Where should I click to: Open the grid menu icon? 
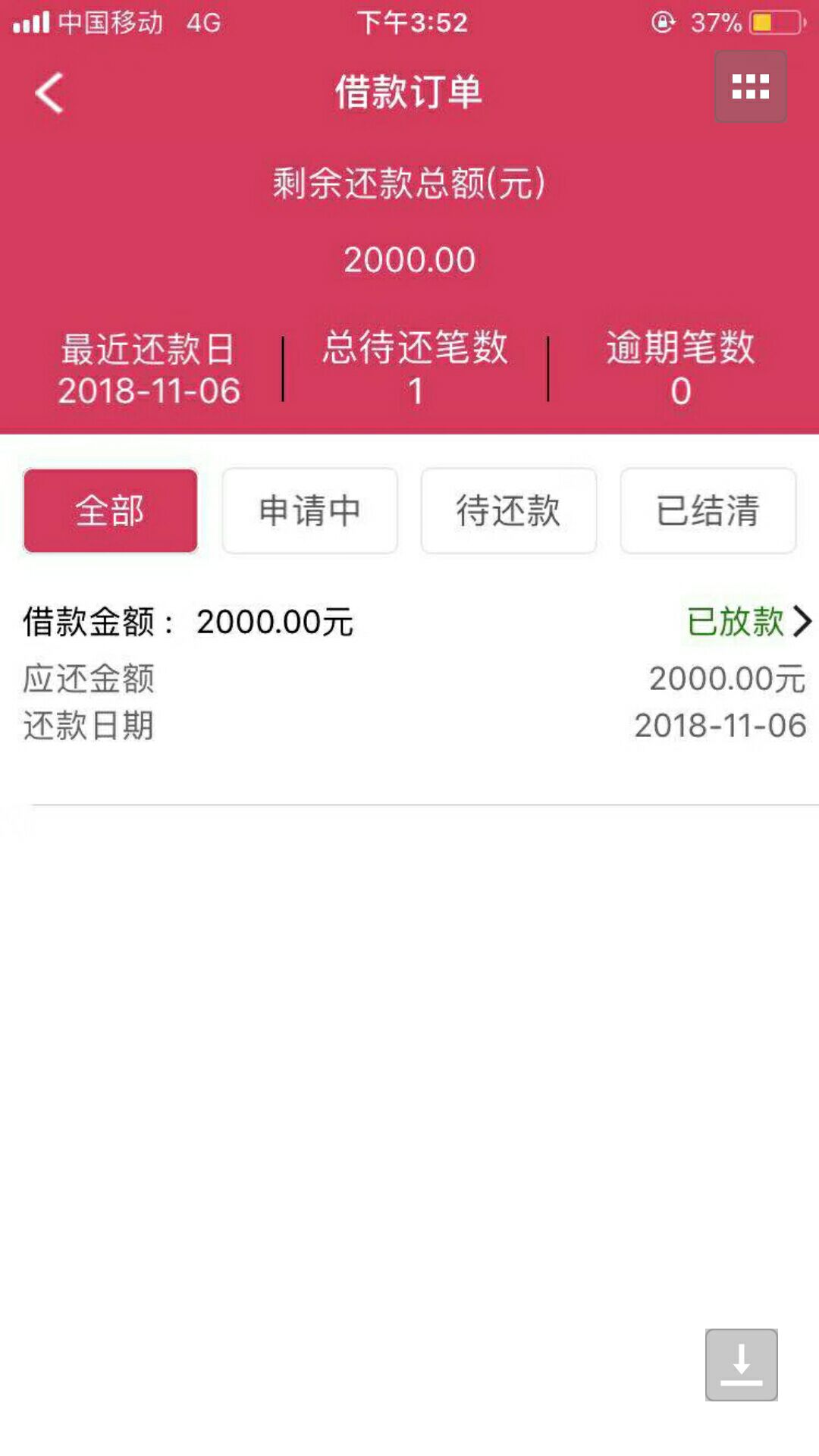coord(751,86)
